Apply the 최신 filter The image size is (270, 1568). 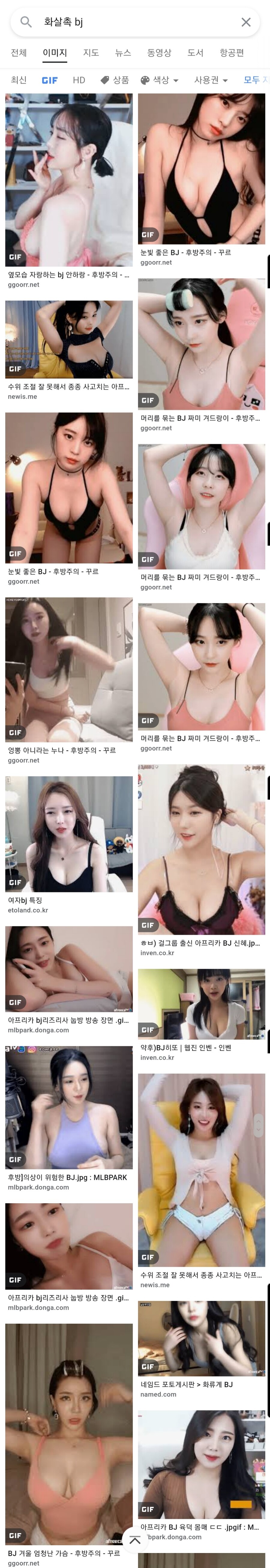(19, 80)
